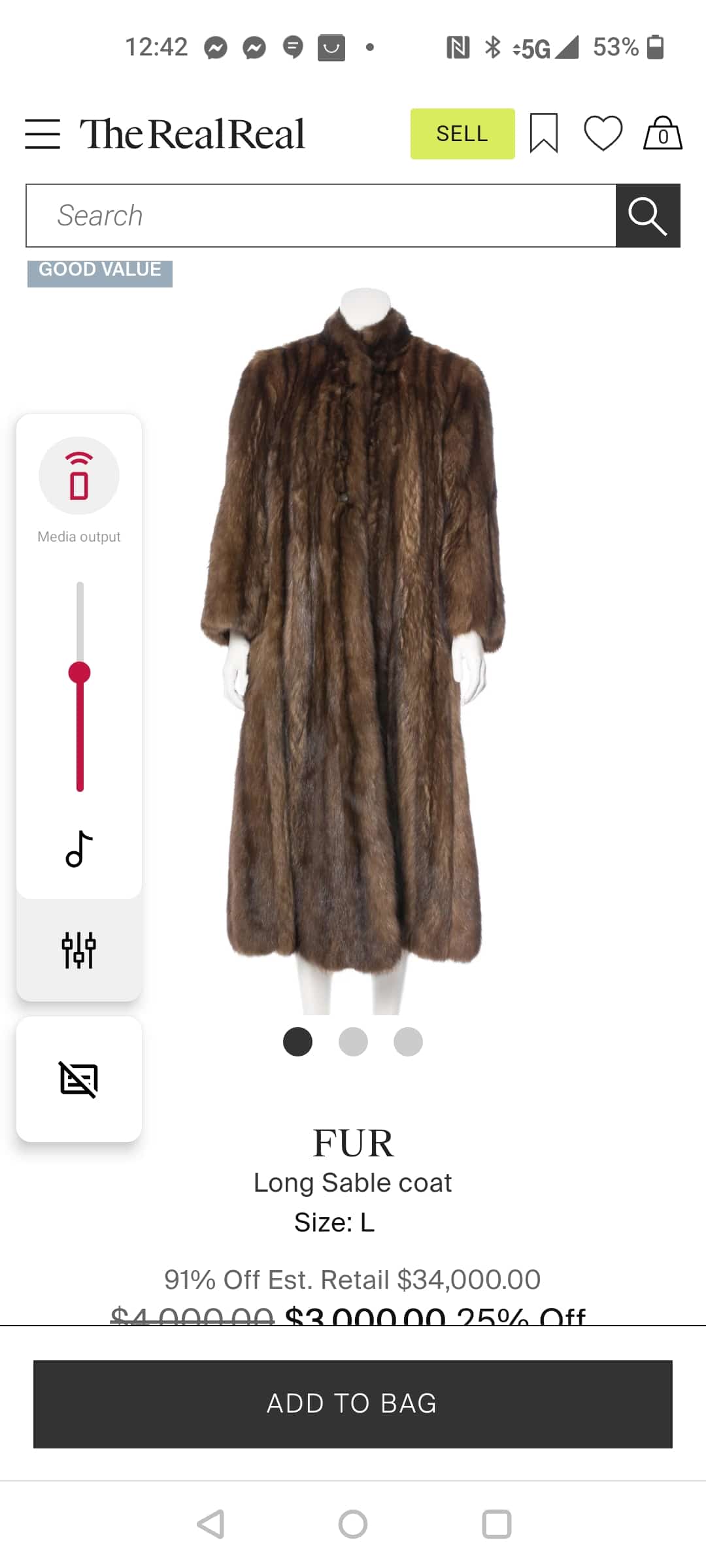Toggle live captions button
The image size is (706, 1568).
(x=79, y=1079)
